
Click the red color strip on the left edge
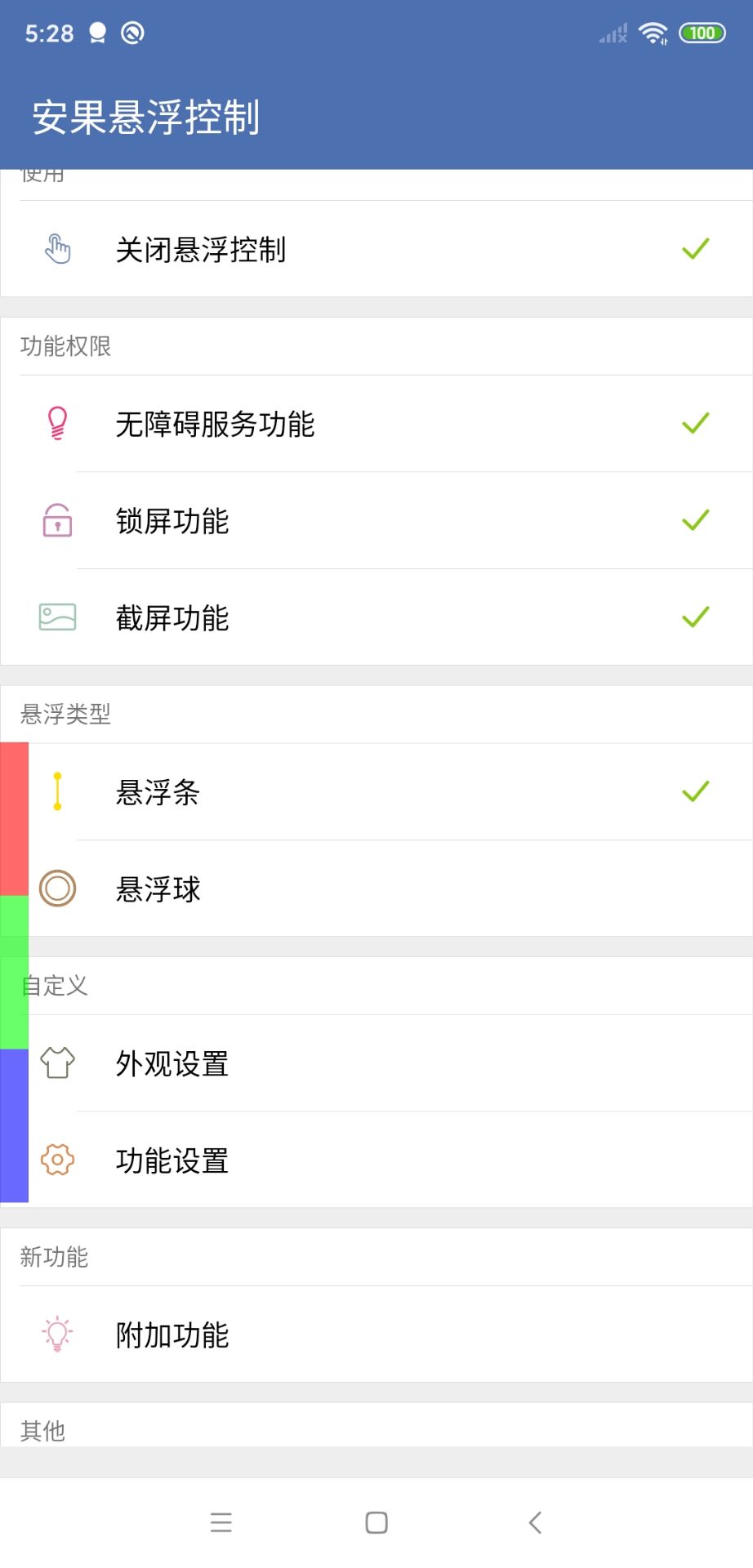[x=14, y=817]
